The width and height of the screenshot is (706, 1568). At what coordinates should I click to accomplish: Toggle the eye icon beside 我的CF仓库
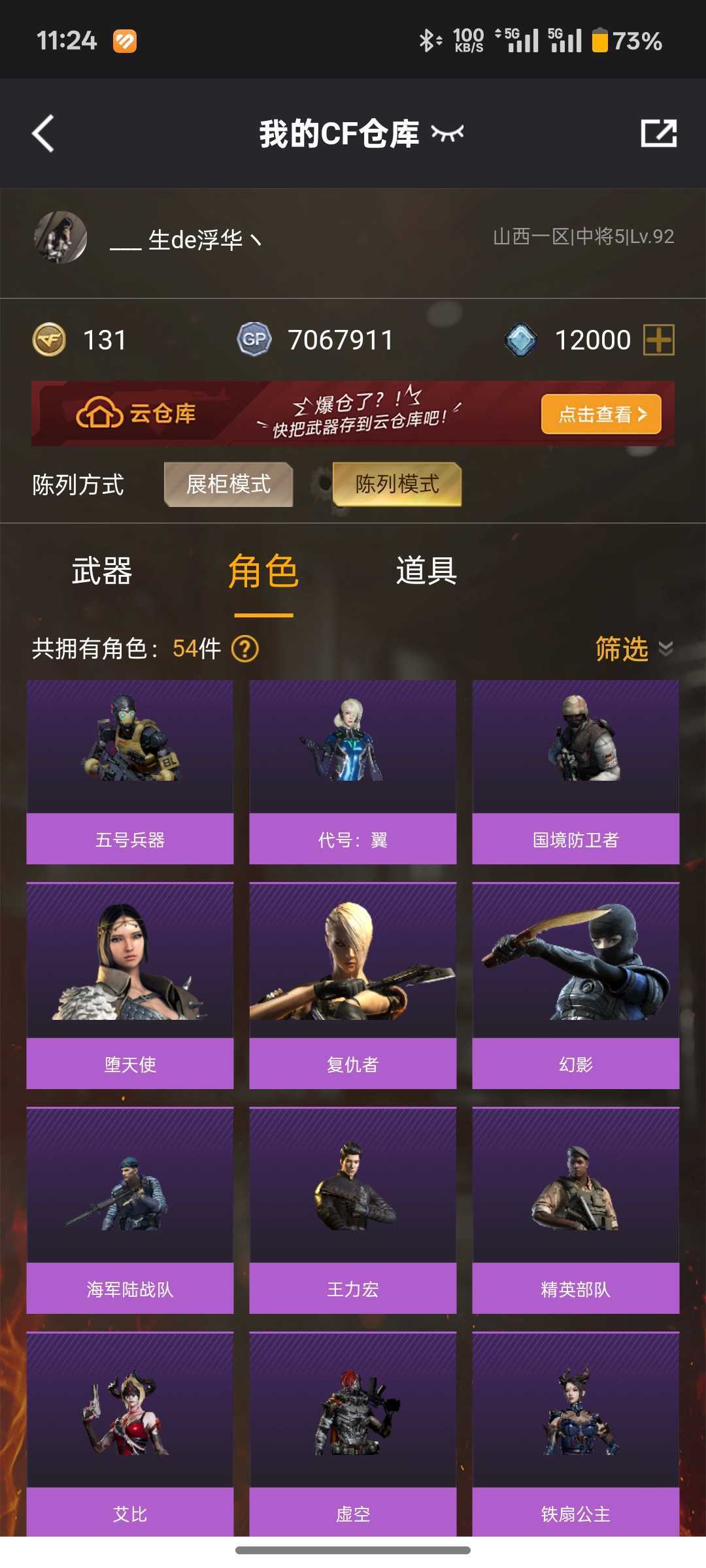tap(447, 133)
